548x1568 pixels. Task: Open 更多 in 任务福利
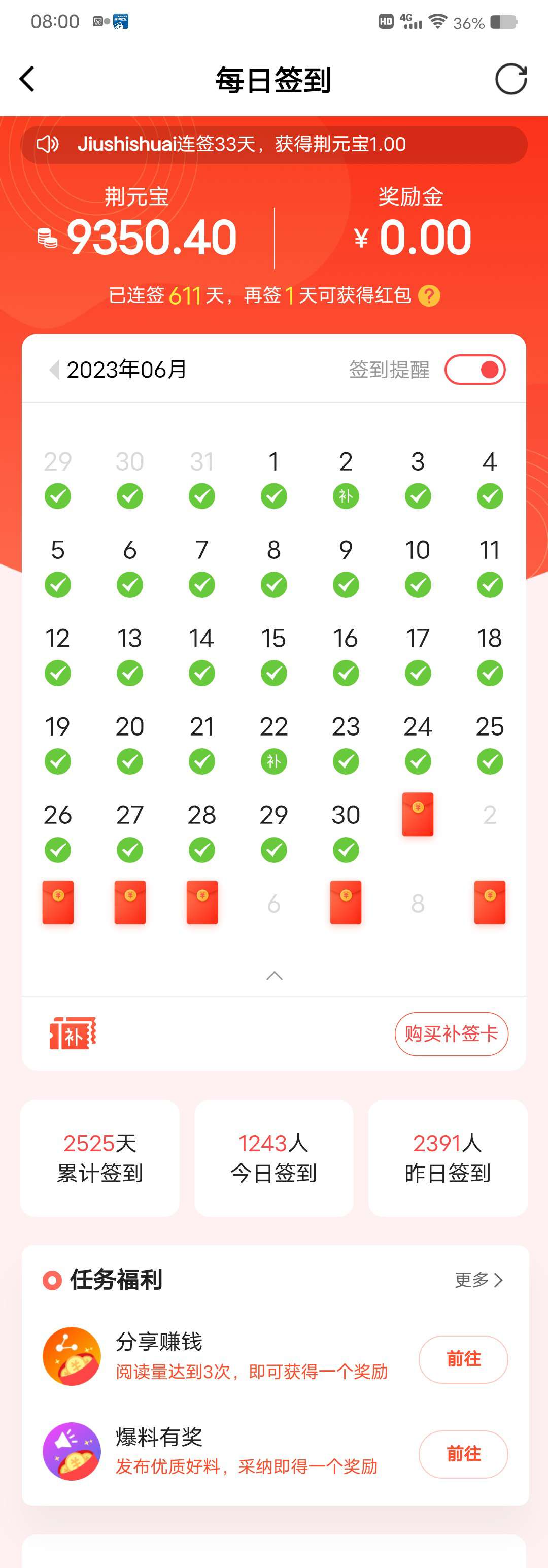[x=478, y=1280]
